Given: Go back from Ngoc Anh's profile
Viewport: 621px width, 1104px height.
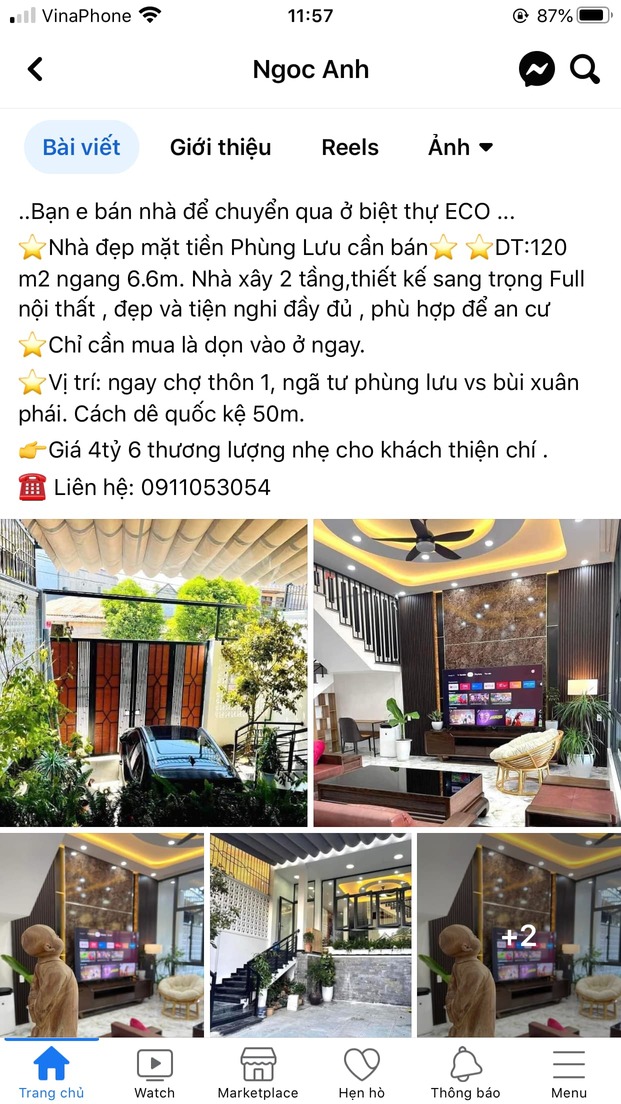Looking at the screenshot, I should click(36, 69).
